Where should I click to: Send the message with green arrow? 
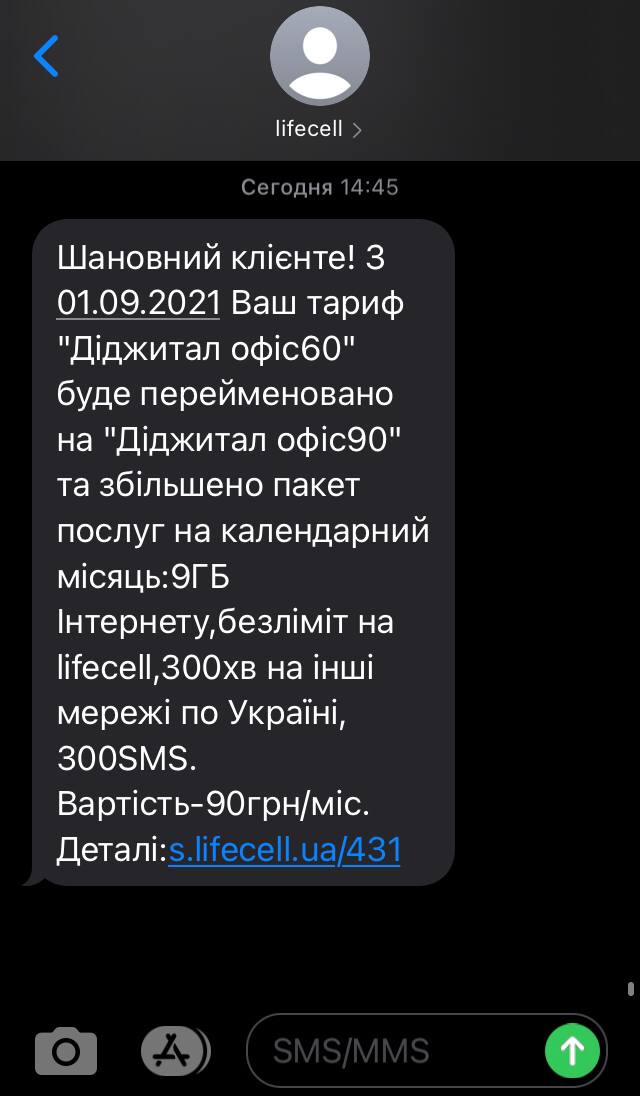pos(572,1051)
